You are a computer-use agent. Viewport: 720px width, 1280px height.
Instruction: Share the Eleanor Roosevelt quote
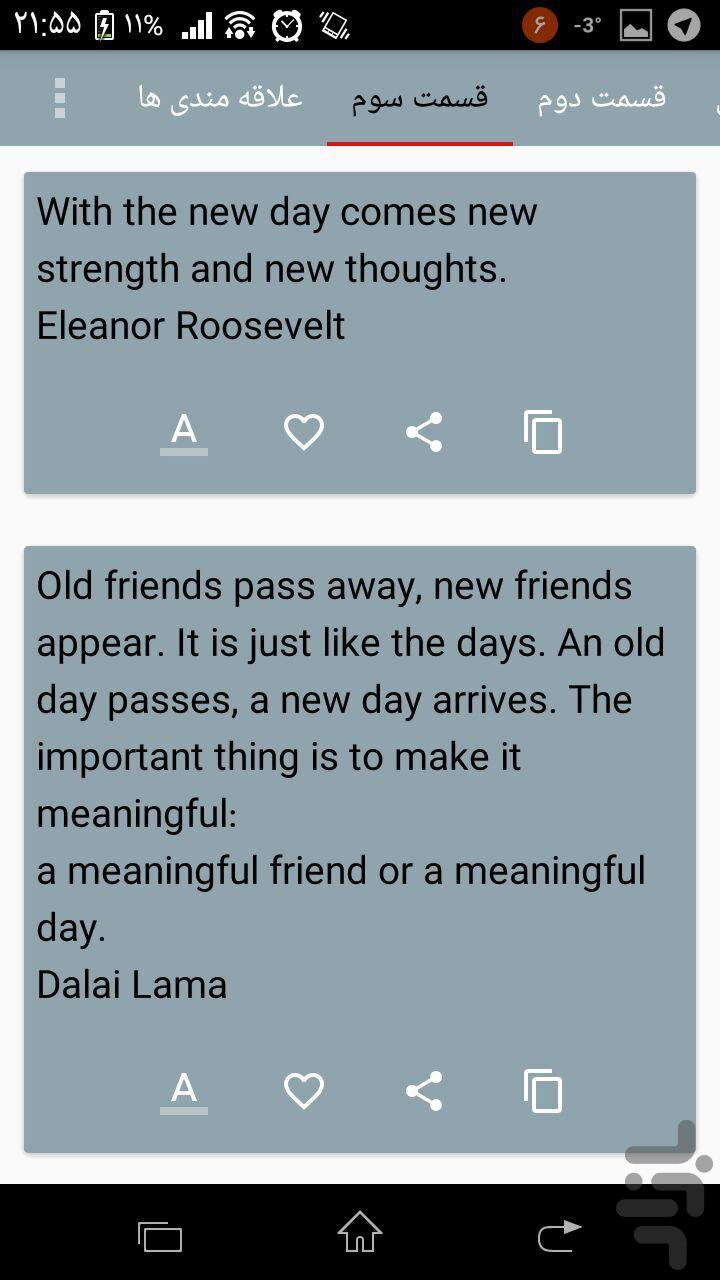pyautogui.click(x=424, y=433)
